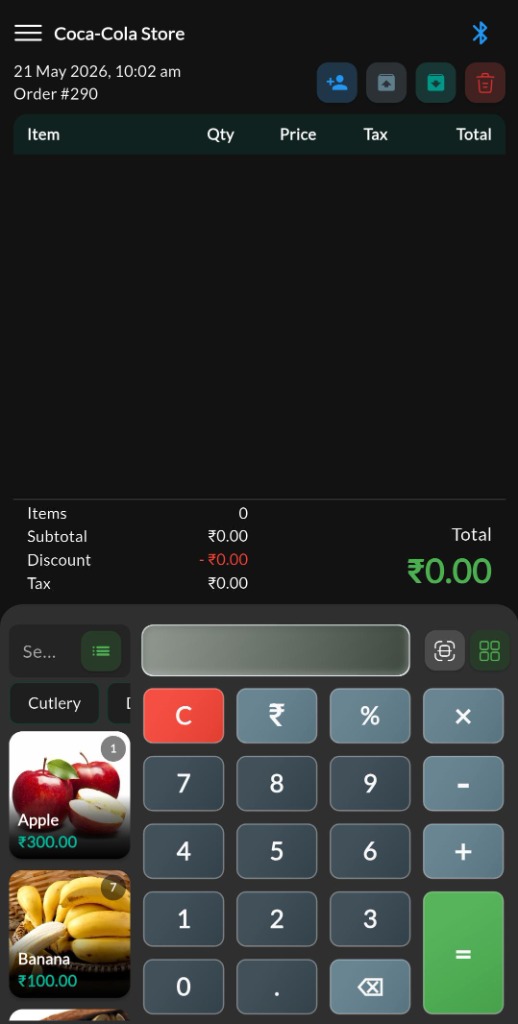The image size is (518, 1024).
Task: Tap the green equals key
Action: [x=463, y=953]
